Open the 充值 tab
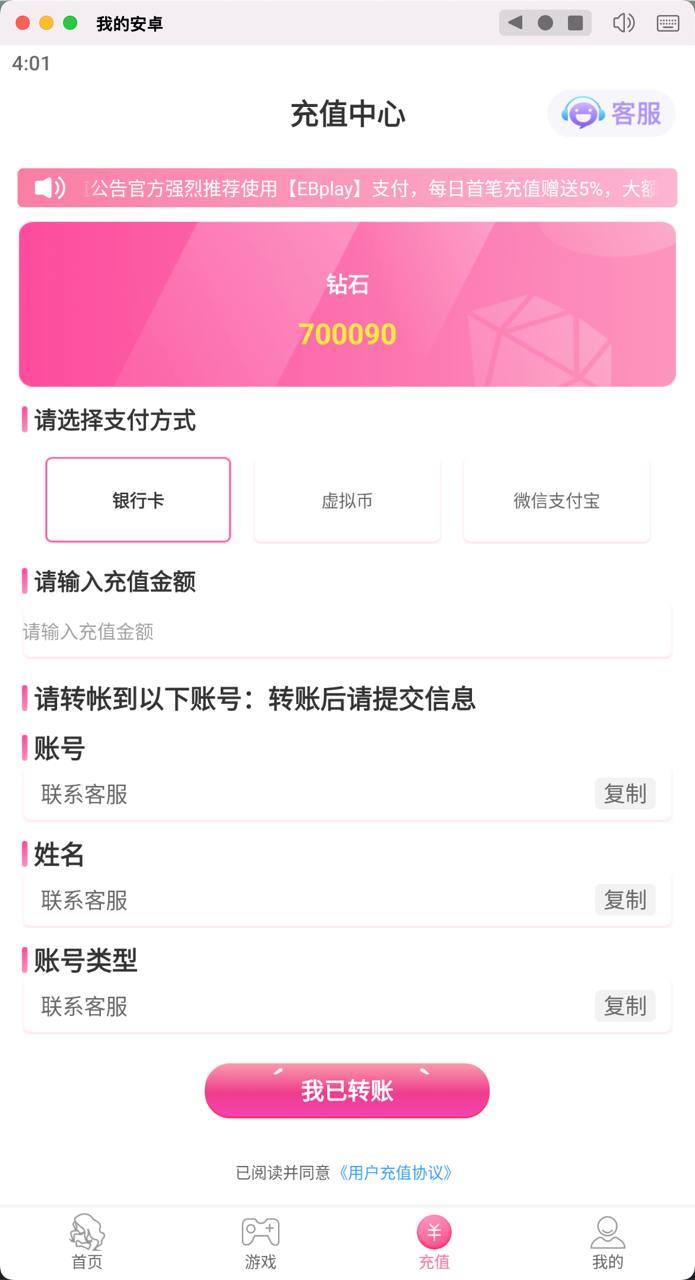The image size is (695, 1280). click(434, 1242)
